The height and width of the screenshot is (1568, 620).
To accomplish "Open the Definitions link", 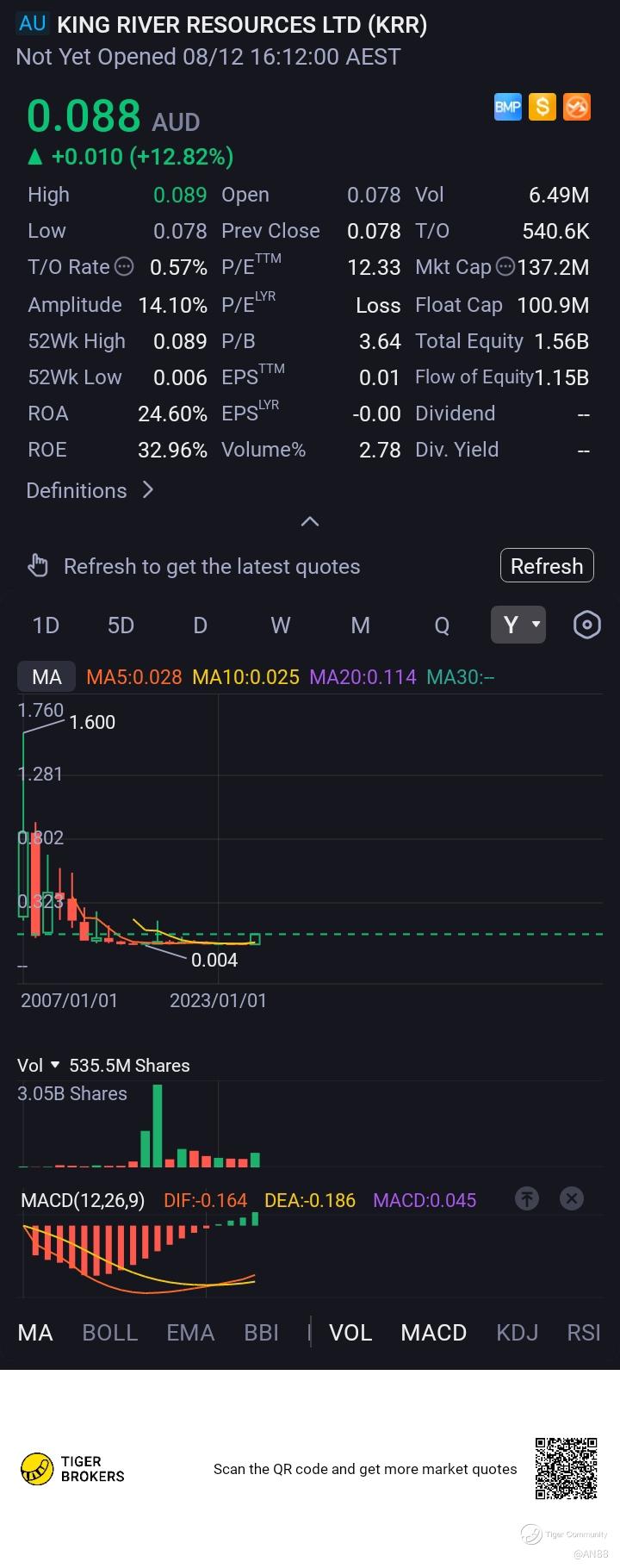I will [x=90, y=490].
